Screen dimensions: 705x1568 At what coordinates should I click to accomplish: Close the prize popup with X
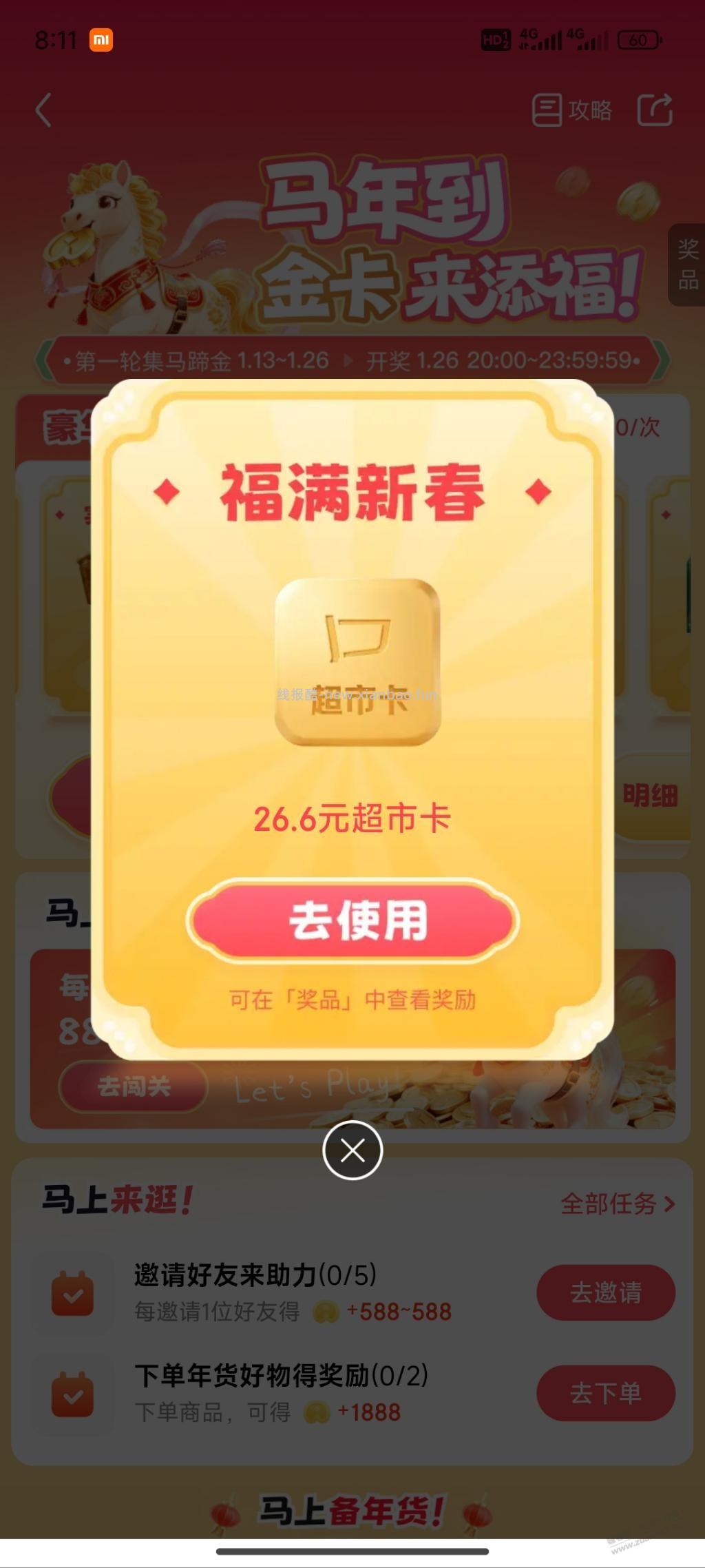click(352, 1150)
